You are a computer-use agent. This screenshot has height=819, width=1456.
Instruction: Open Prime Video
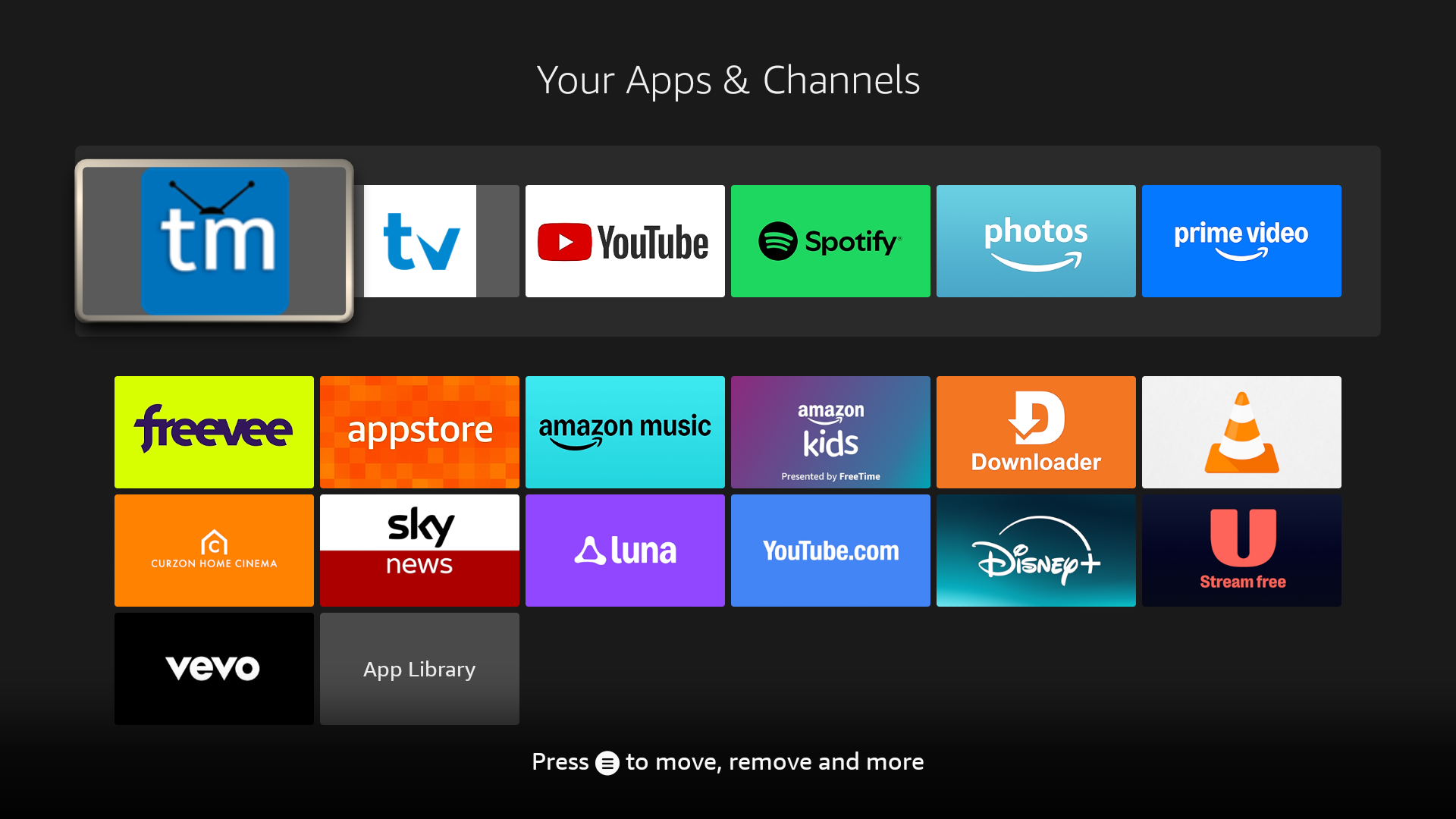[1241, 241]
